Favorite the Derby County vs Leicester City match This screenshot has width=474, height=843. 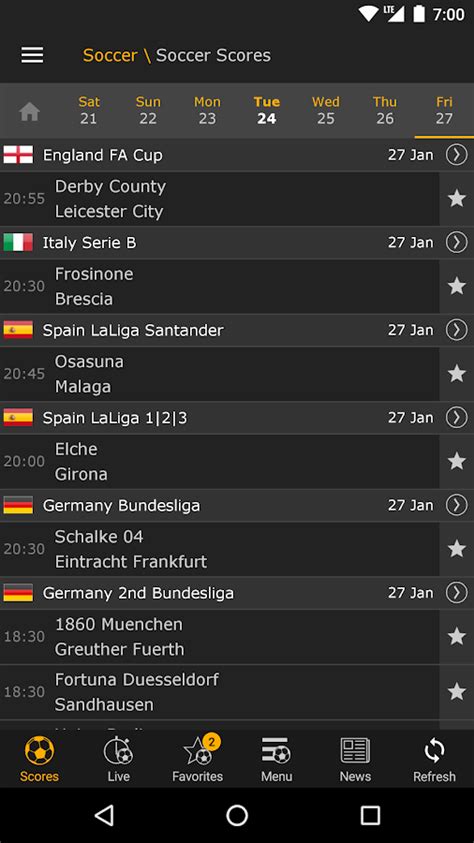[x=457, y=198]
